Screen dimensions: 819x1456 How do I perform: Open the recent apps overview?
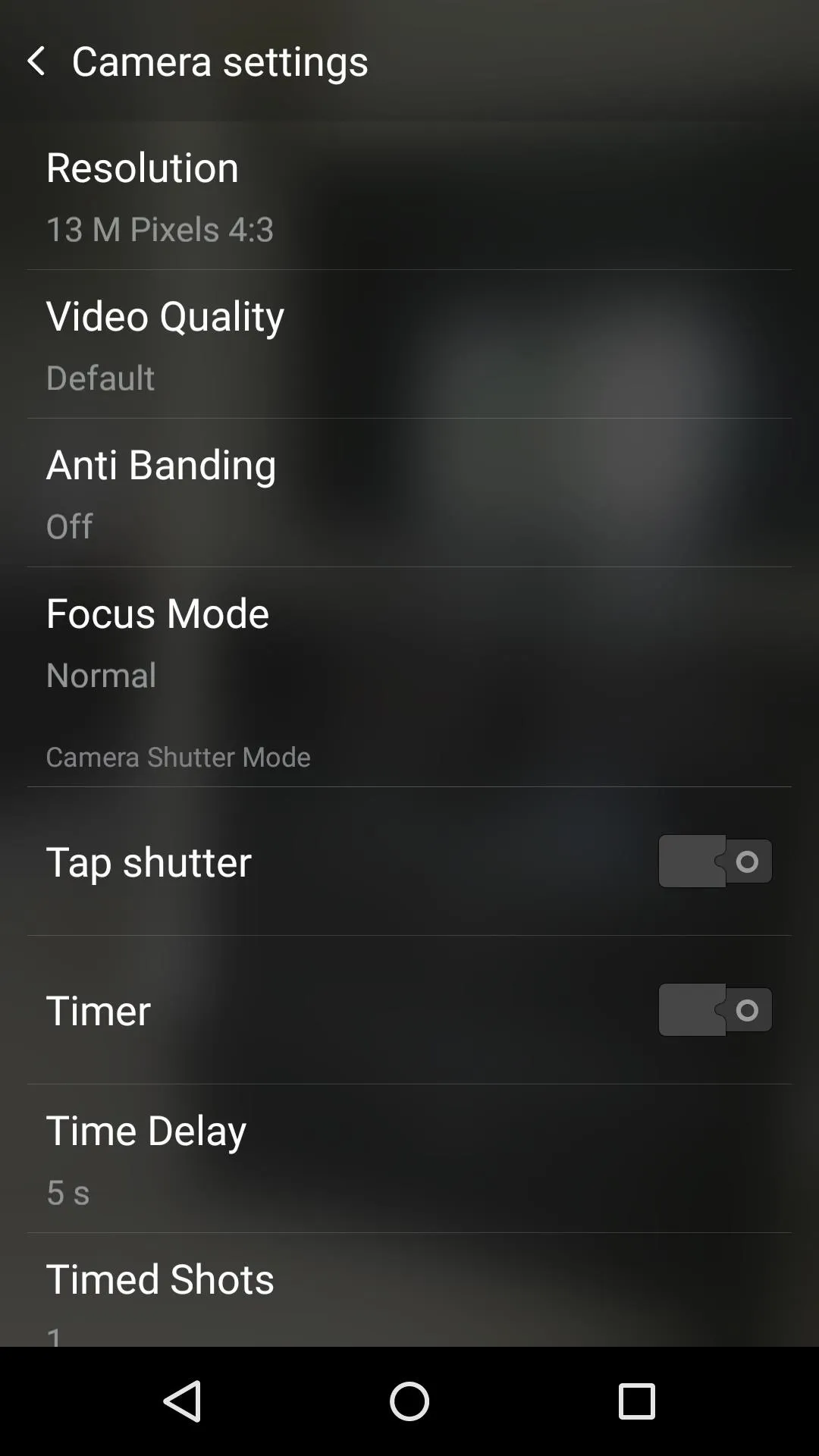pyautogui.click(x=636, y=1401)
